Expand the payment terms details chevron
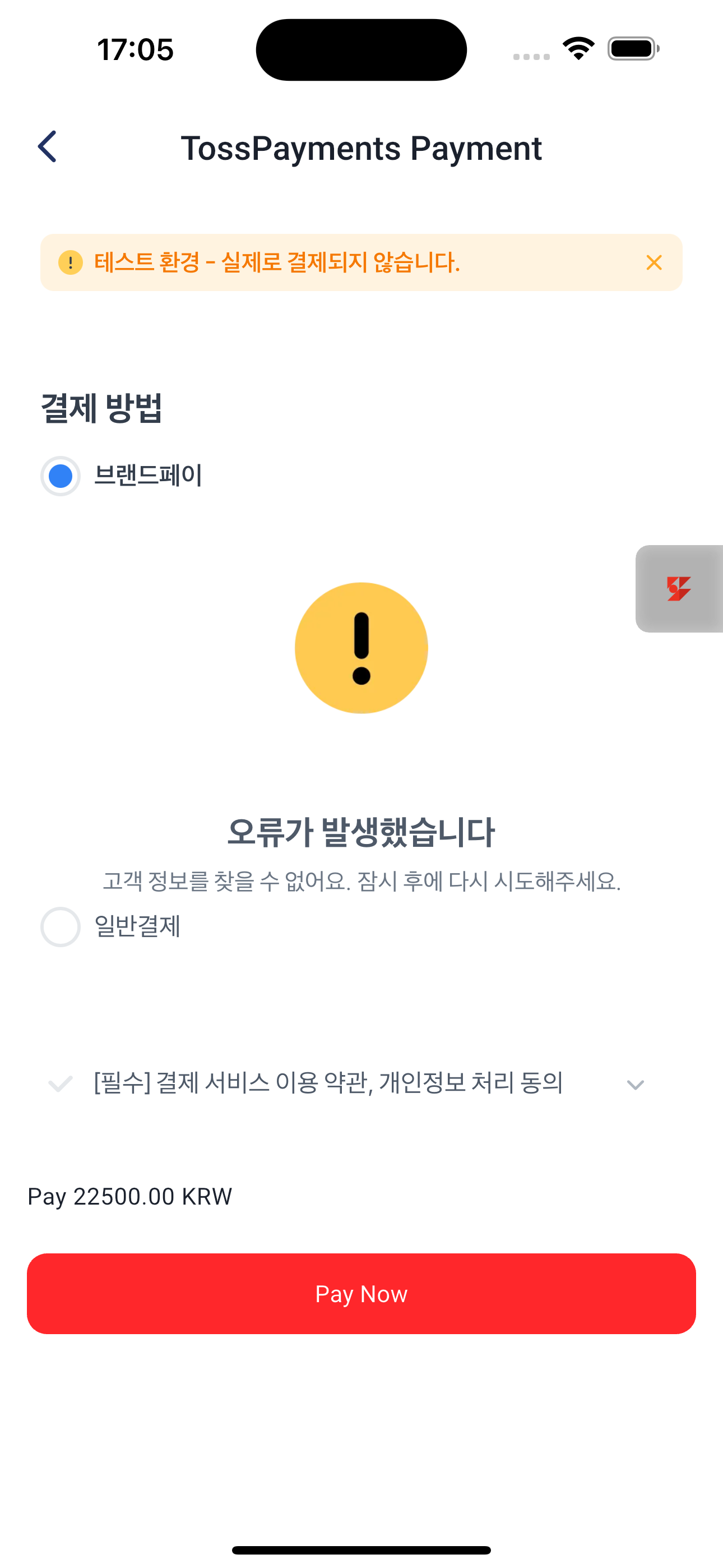This screenshot has width=723, height=1568. point(636,1085)
